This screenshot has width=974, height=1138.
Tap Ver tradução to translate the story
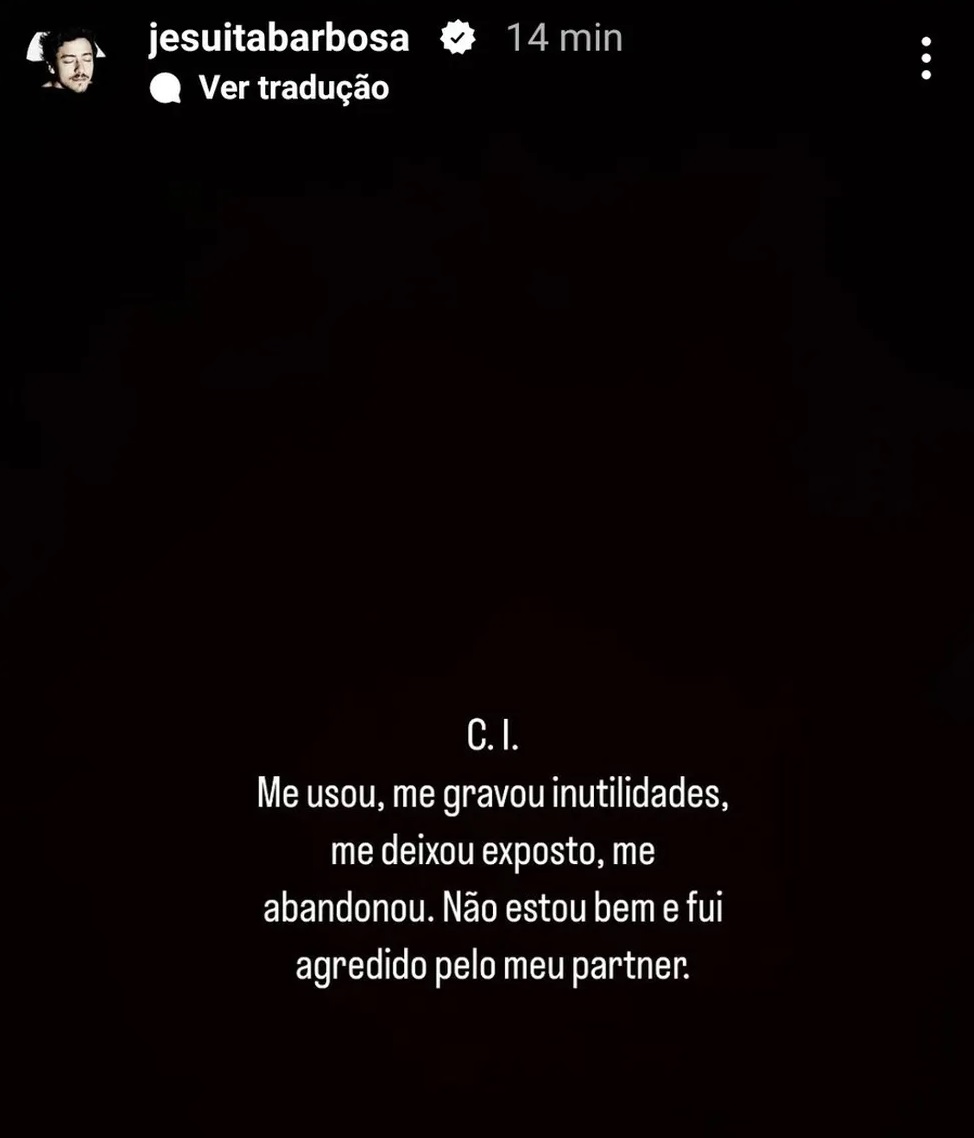click(x=292, y=88)
